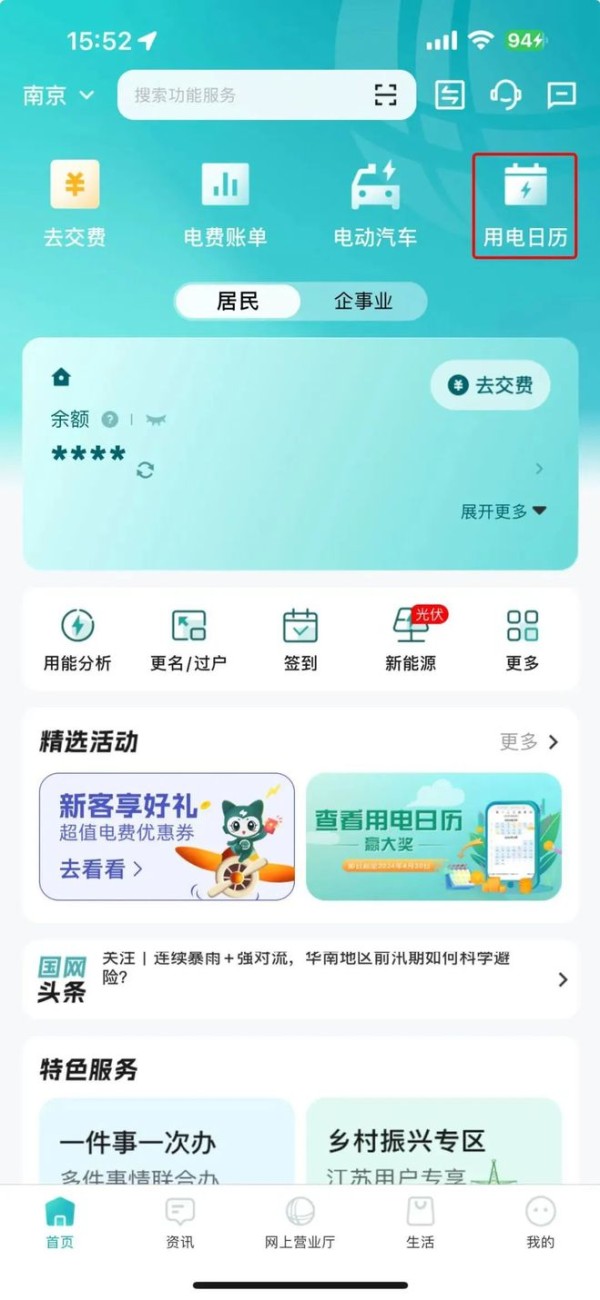
Task: Expand 展开更多 in the account card
Action: click(x=503, y=511)
